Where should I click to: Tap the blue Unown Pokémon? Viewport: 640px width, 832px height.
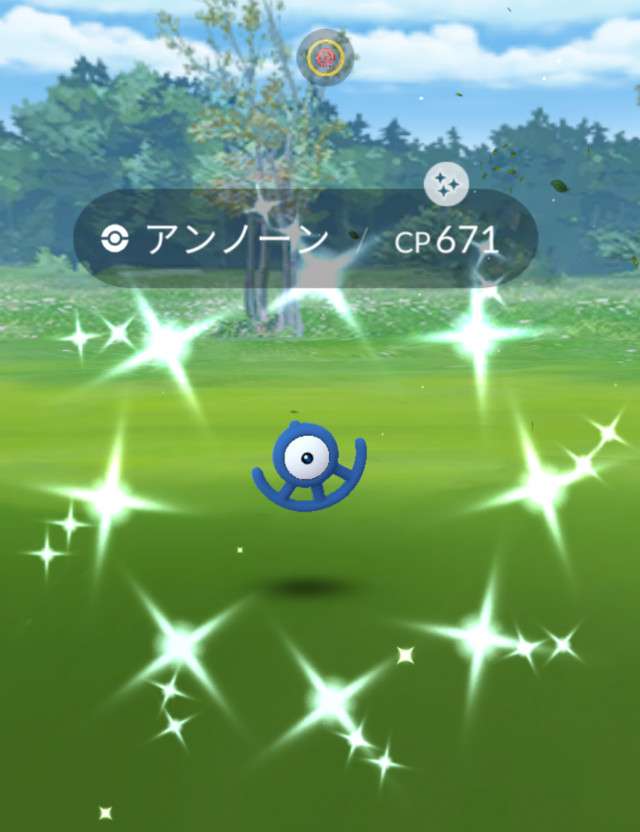(306, 464)
